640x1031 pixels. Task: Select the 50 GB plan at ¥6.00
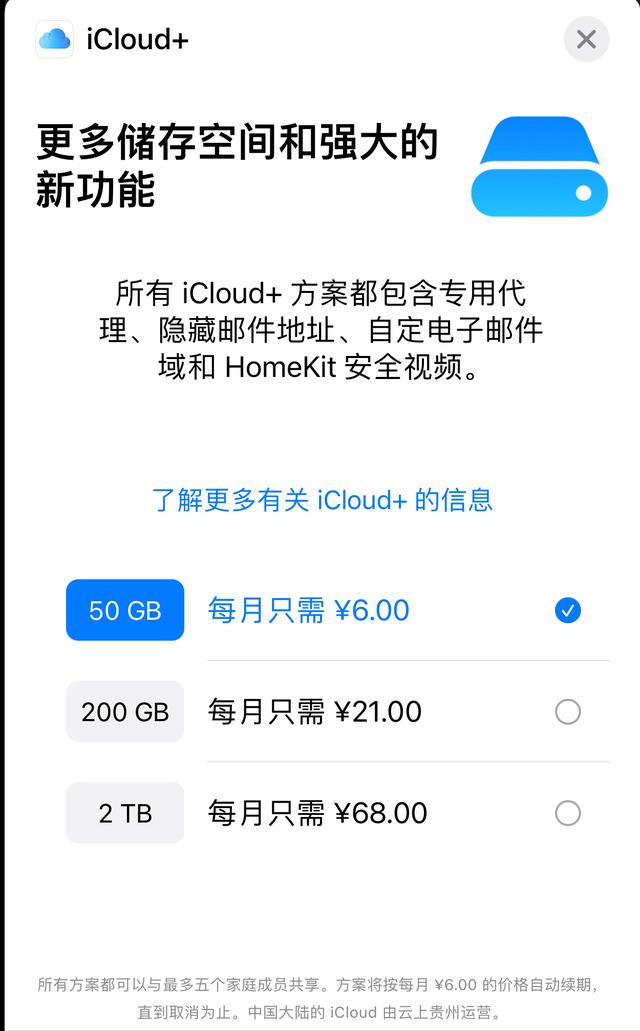pyautogui.click(x=337, y=610)
